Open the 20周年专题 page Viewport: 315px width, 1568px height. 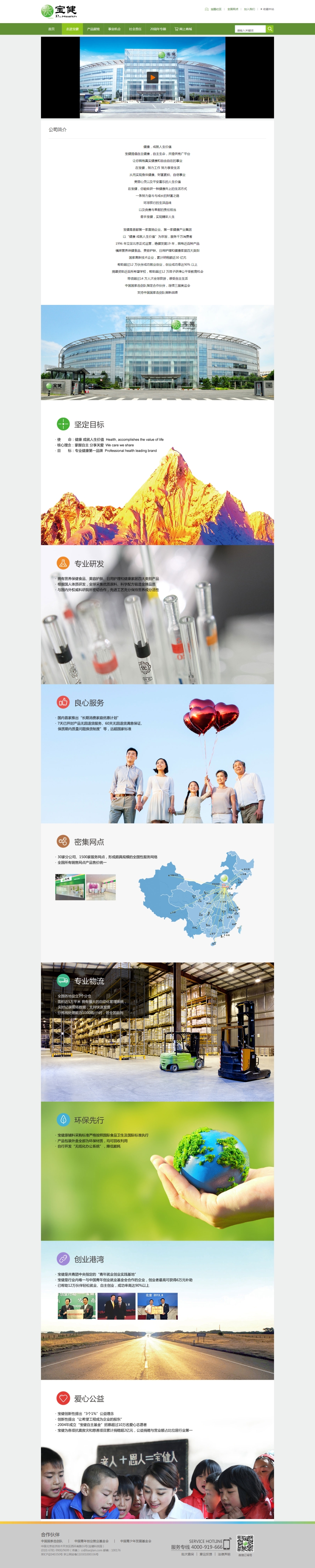pos(157,29)
